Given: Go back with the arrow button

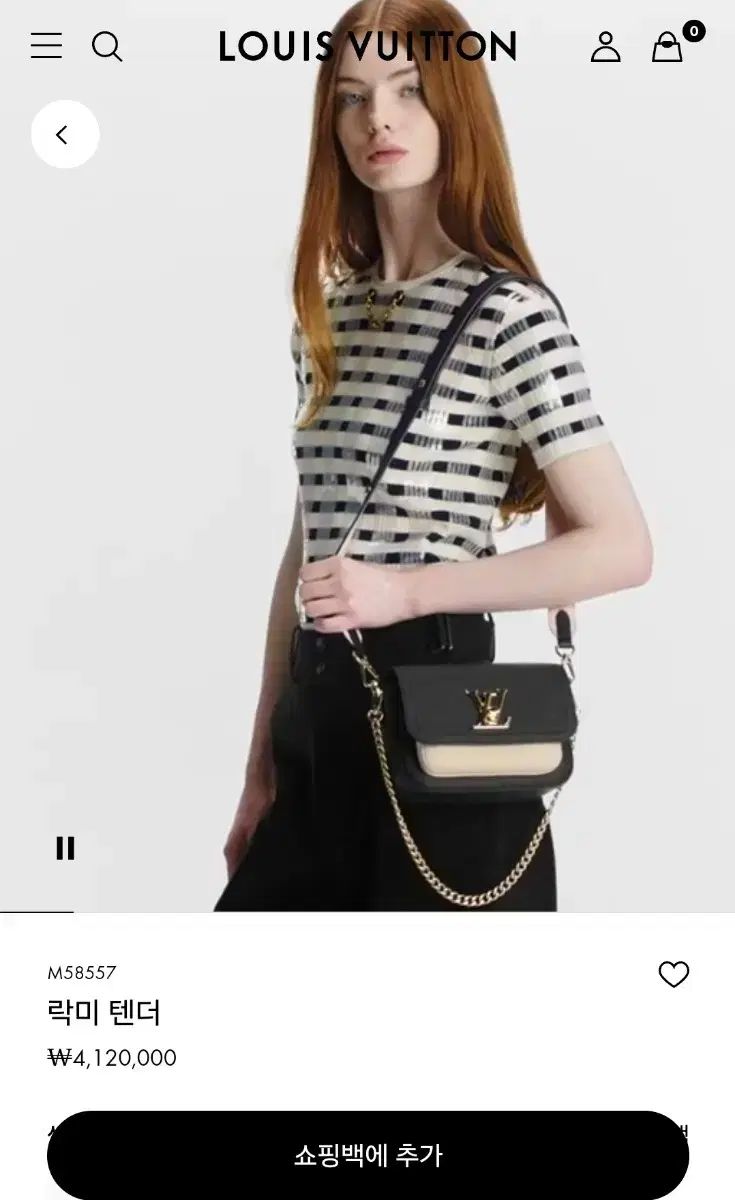Looking at the screenshot, I should (65, 135).
